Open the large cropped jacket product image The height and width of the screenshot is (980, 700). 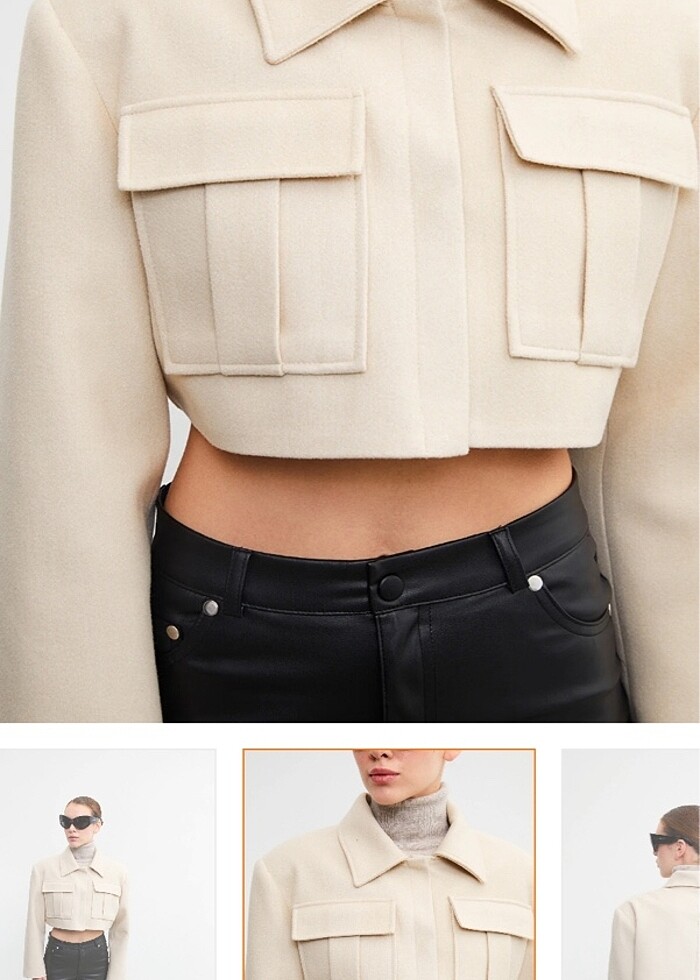350,360
